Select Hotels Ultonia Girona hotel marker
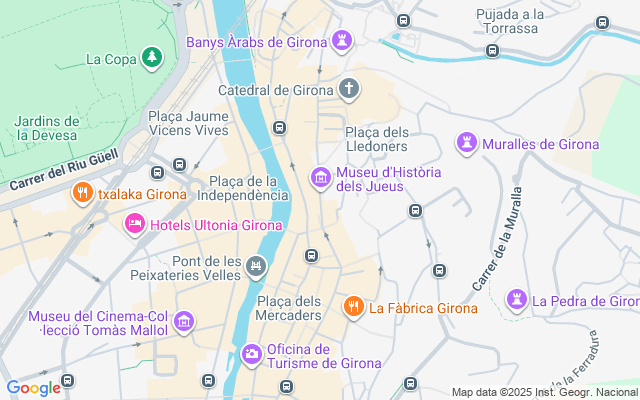The image size is (640, 400). (x=134, y=224)
